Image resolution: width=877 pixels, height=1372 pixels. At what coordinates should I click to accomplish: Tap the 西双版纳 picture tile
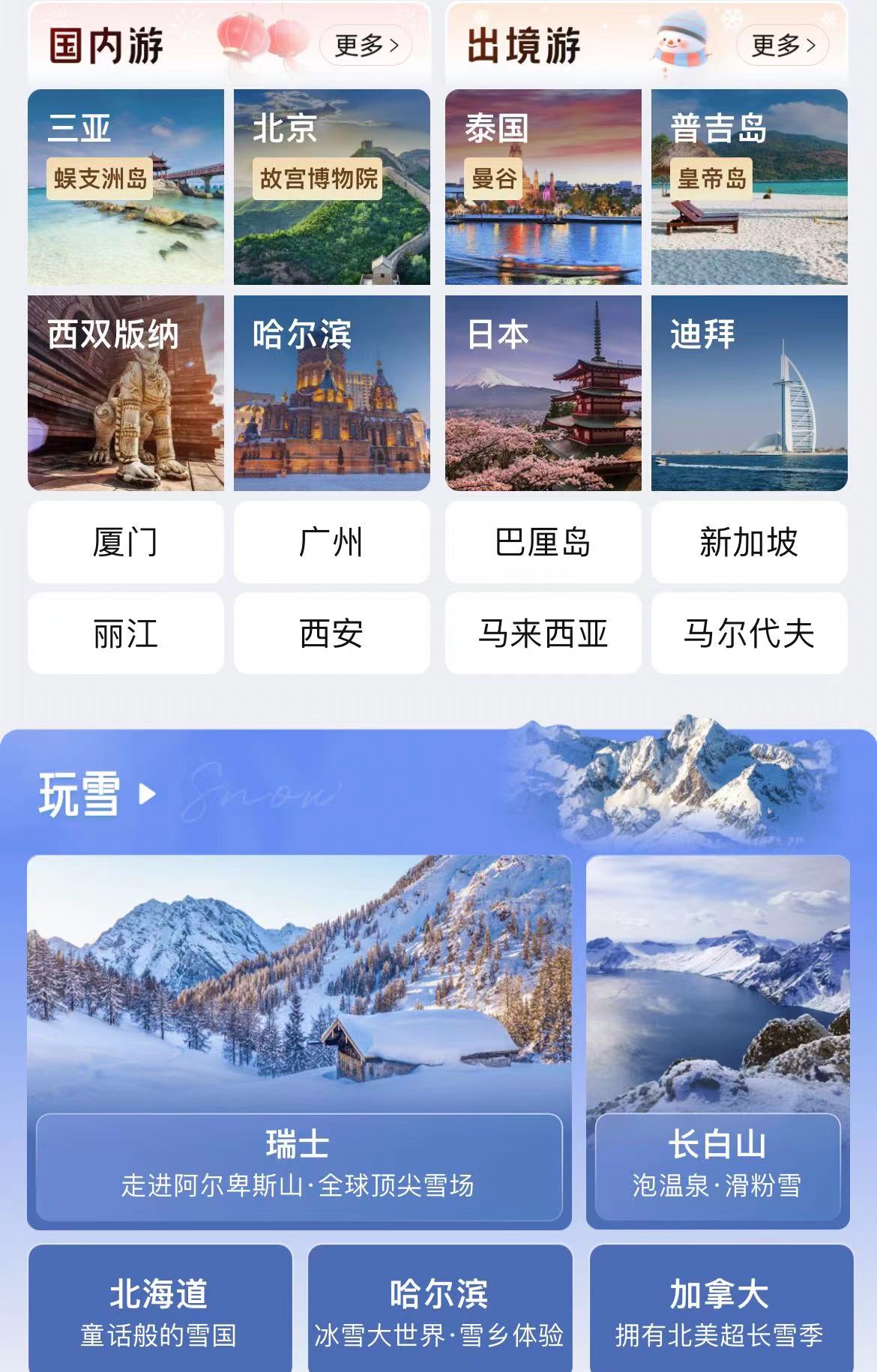pos(126,393)
